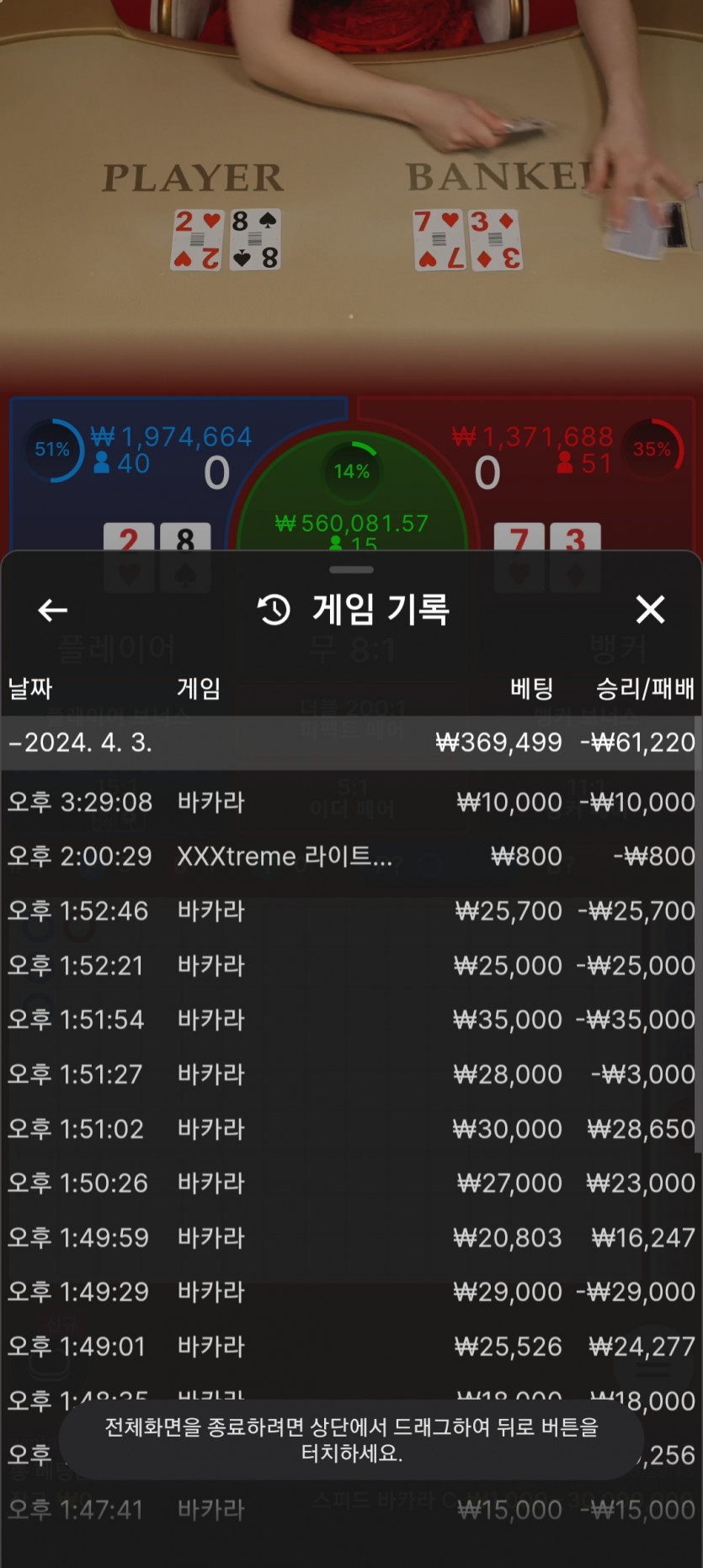703x1568 pixels.
Task: Open the 오후 1:49:01 바카라 record
Action: [x=350, y=1347]
